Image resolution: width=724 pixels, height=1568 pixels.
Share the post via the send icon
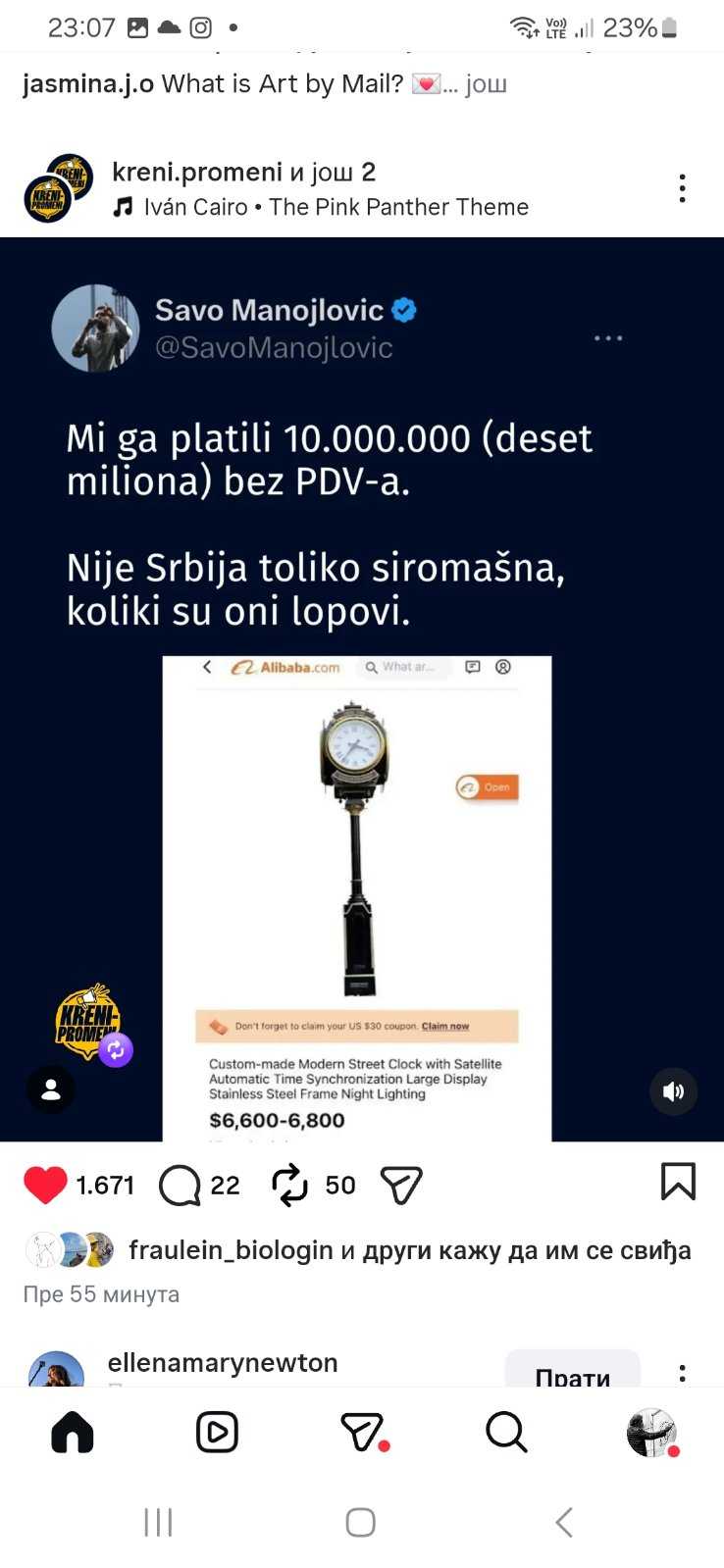401,1185
